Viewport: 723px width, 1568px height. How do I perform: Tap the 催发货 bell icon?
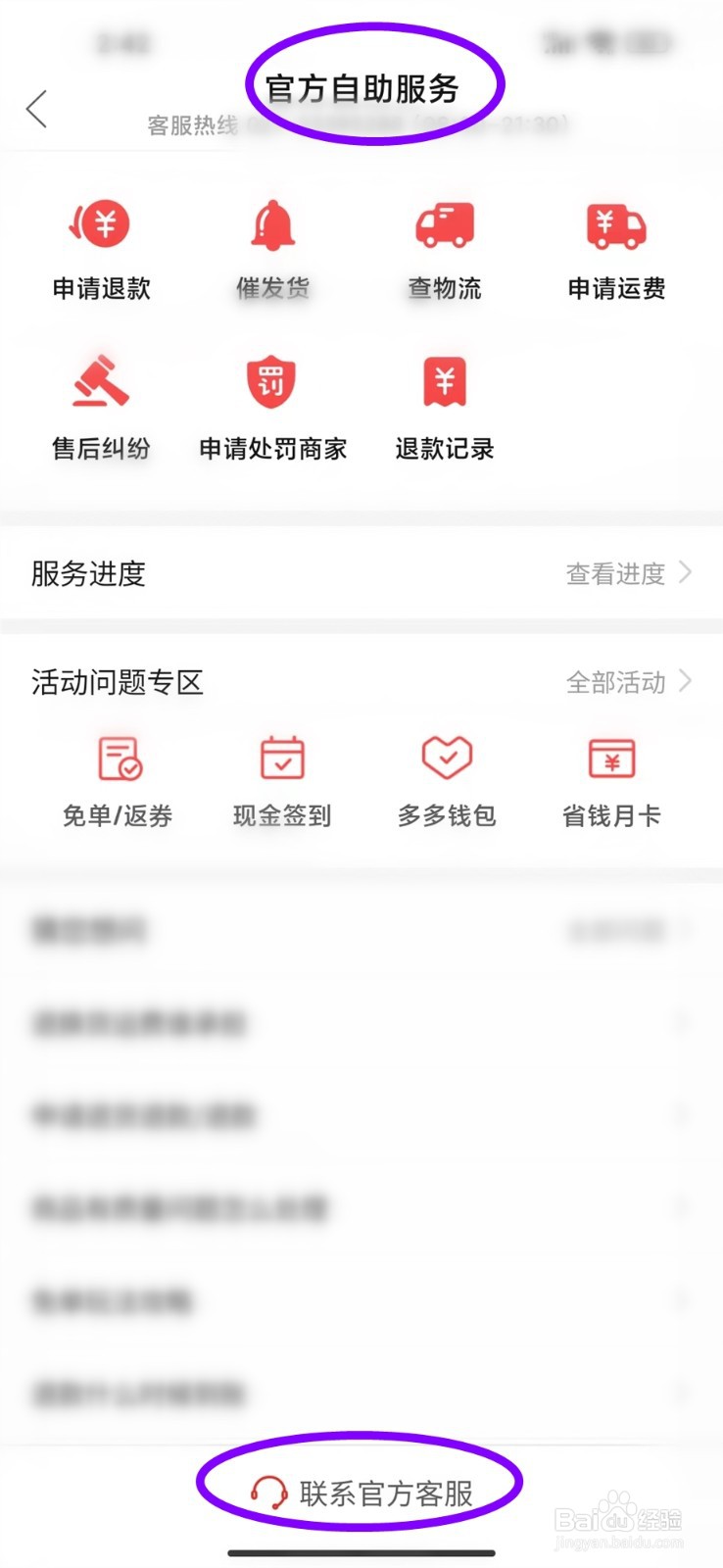click(x=272, y=223)
